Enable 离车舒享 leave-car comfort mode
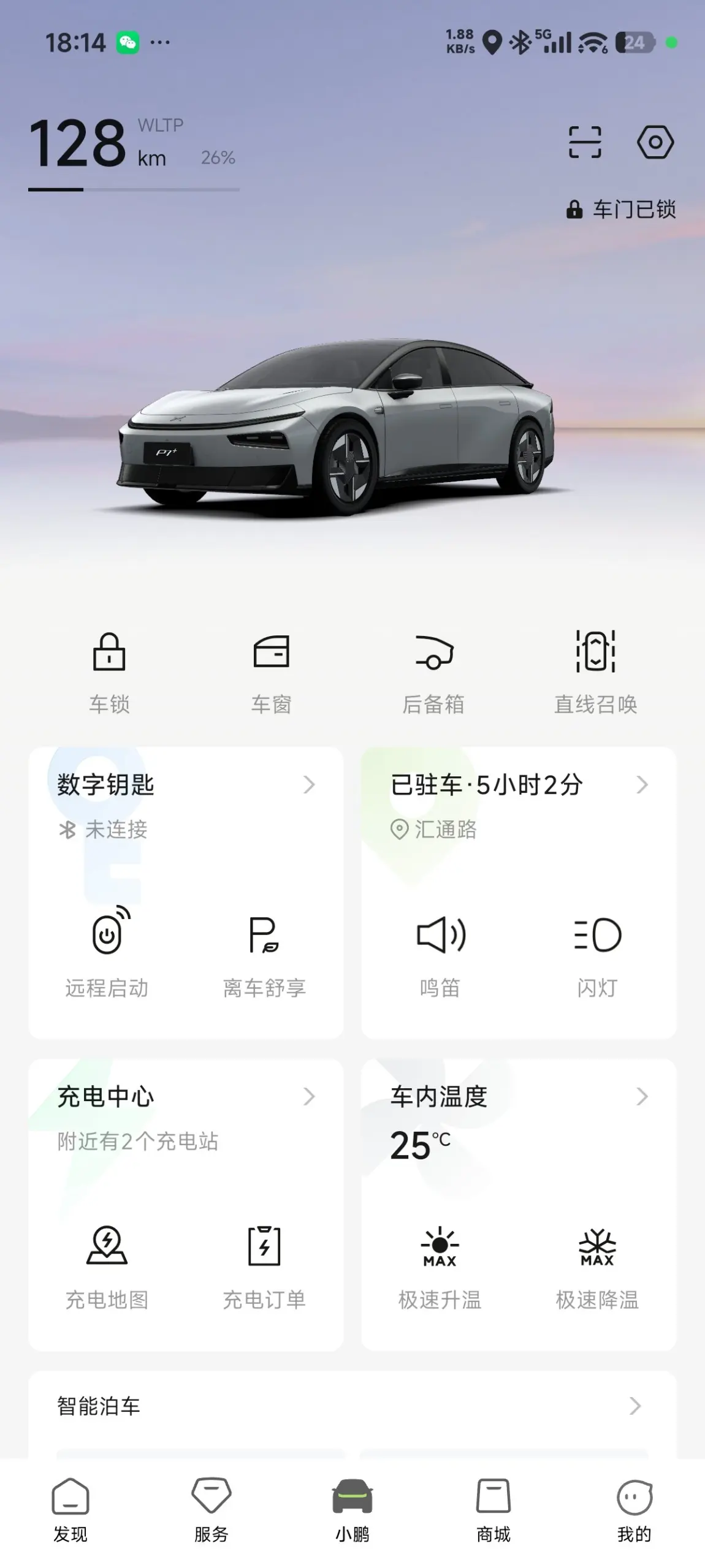The height and width of the screenshot is (1568, 705). coord(264,952)
